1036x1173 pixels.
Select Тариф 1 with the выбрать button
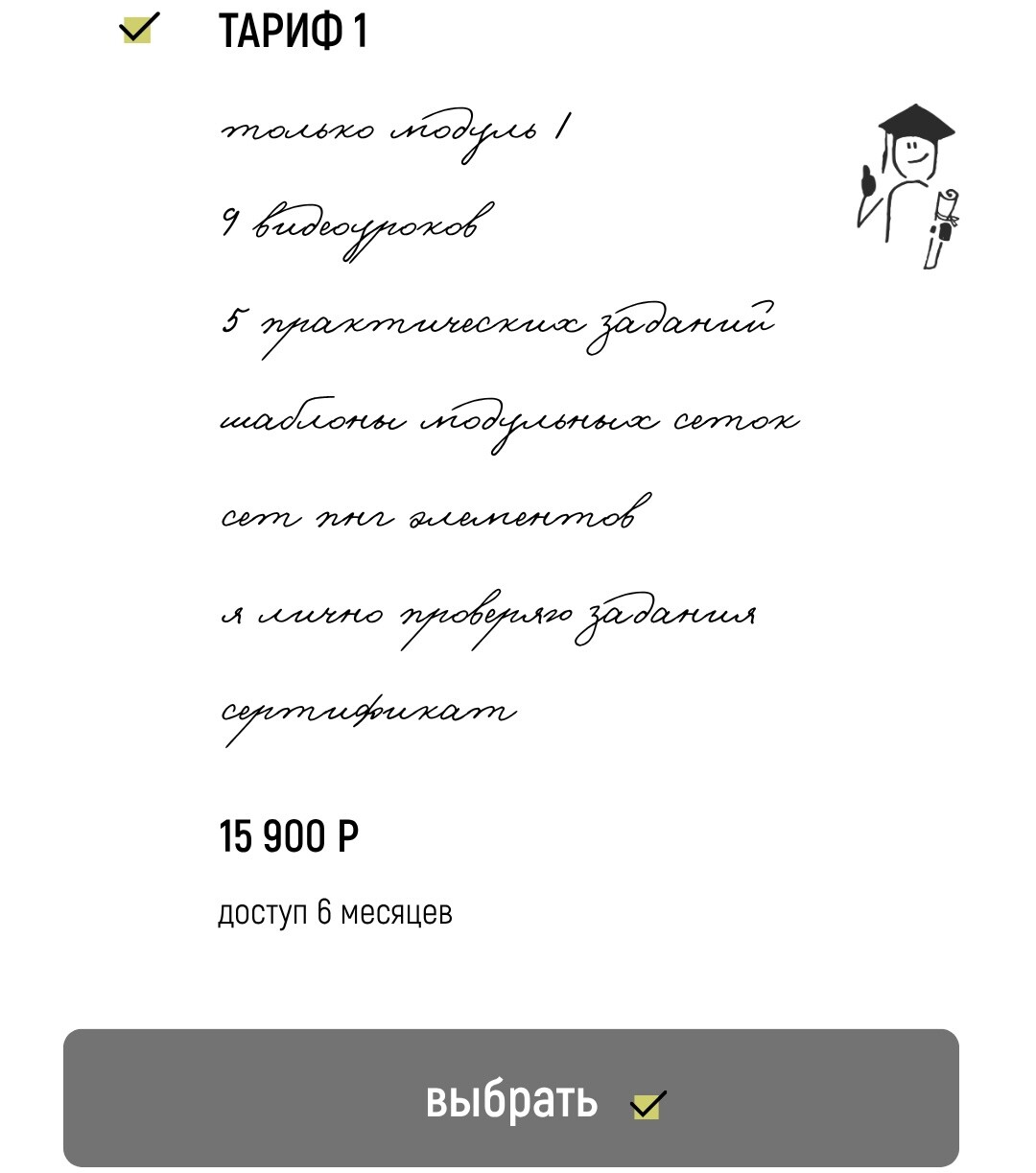pyautogui.click(x=511, y=1098)
